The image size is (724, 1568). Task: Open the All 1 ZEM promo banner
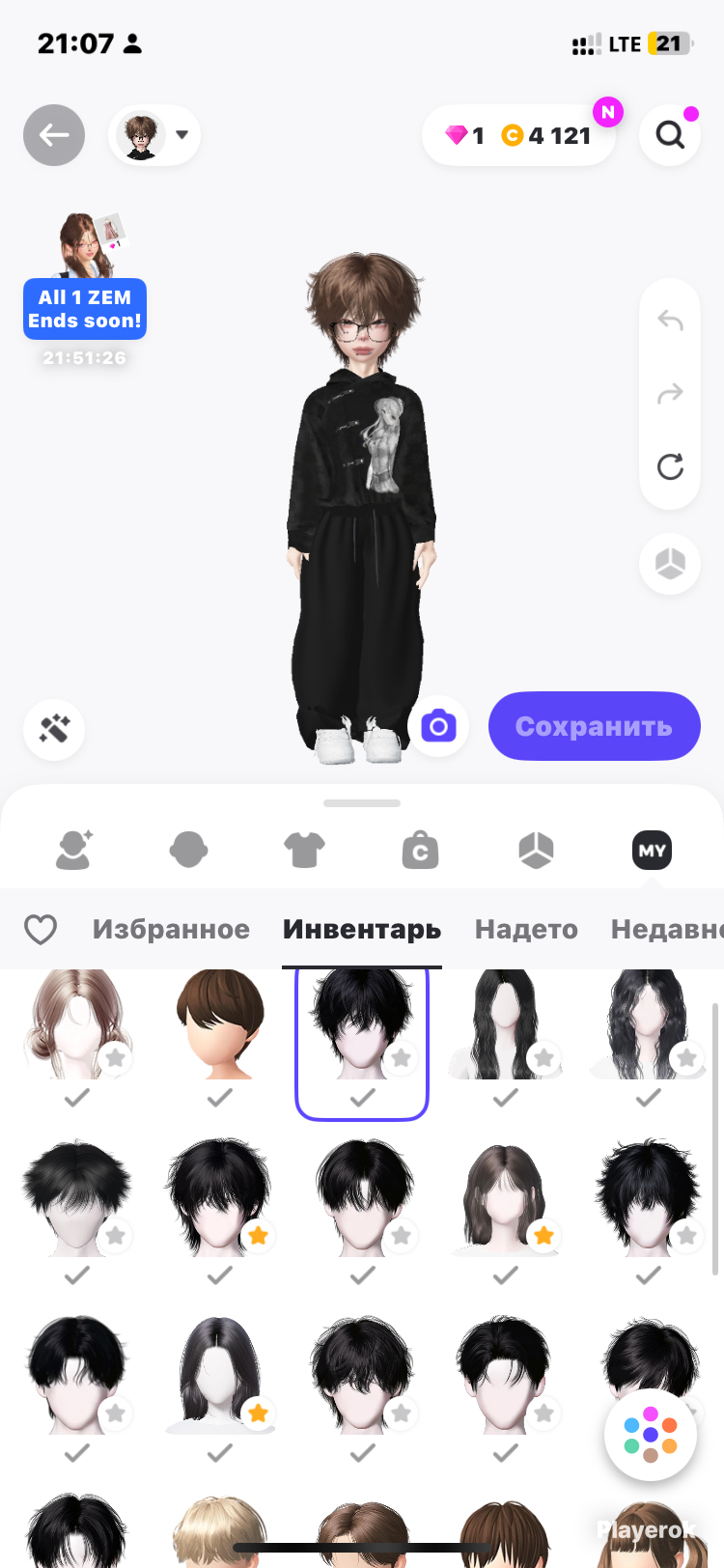click(x=85, y=309)
